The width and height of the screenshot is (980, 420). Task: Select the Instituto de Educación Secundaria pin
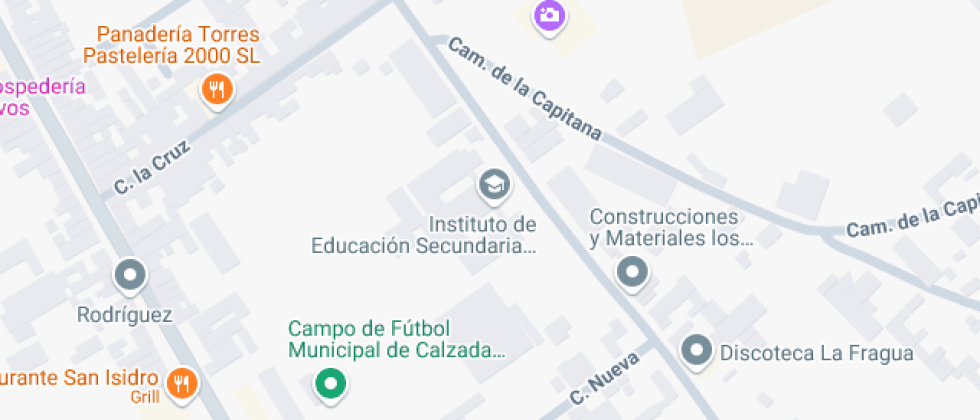493,185
